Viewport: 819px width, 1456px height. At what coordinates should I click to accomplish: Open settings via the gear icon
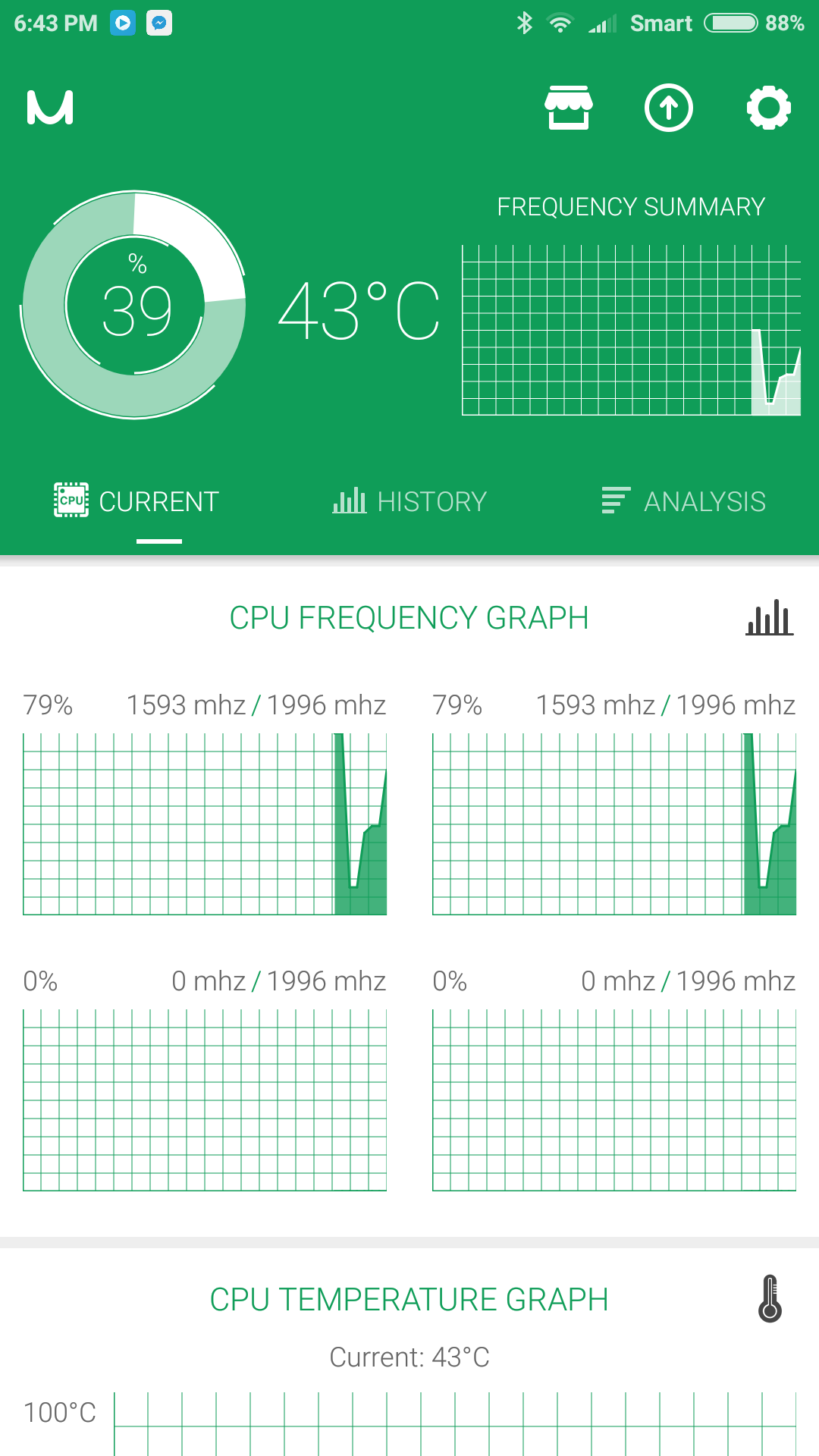[769, 108]
